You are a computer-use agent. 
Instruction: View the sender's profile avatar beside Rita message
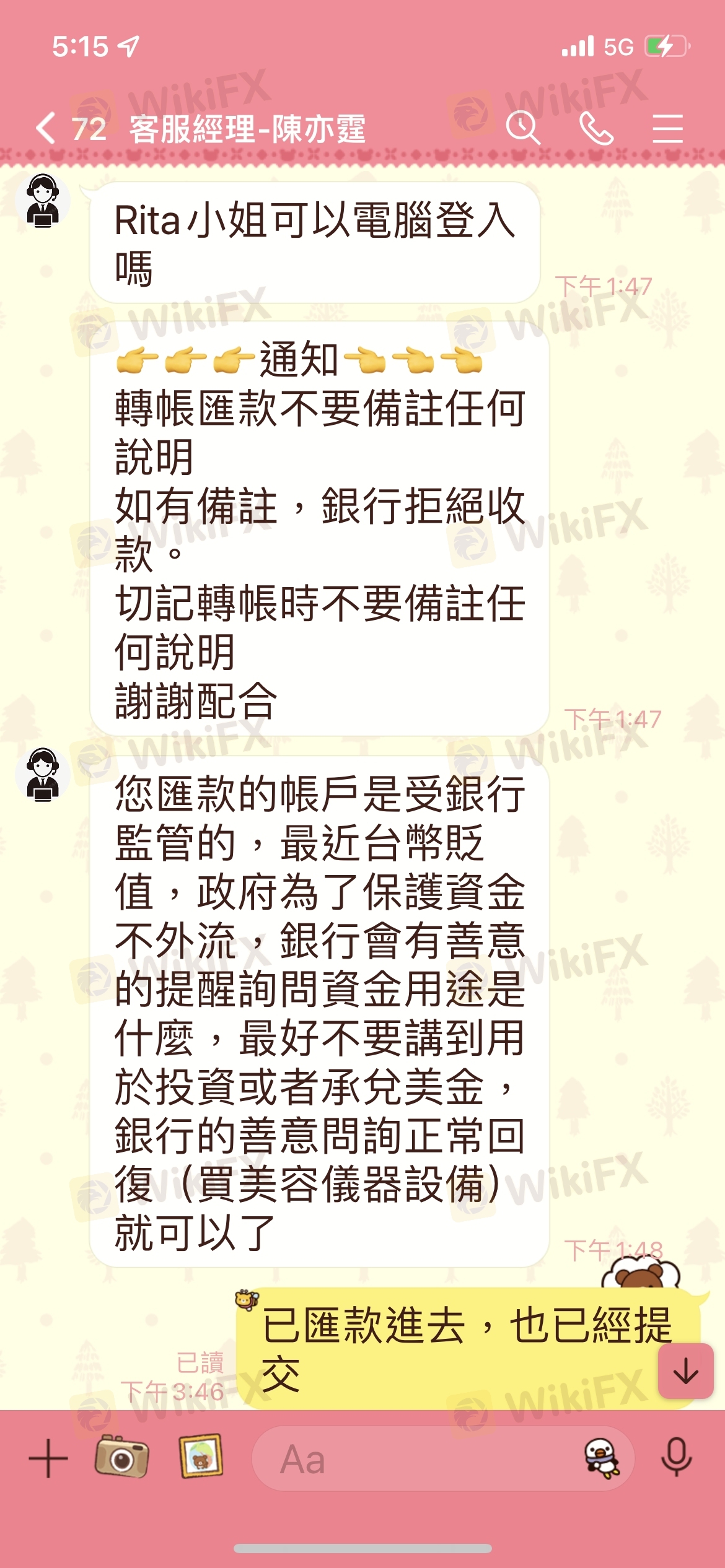(x=43, y=201)
